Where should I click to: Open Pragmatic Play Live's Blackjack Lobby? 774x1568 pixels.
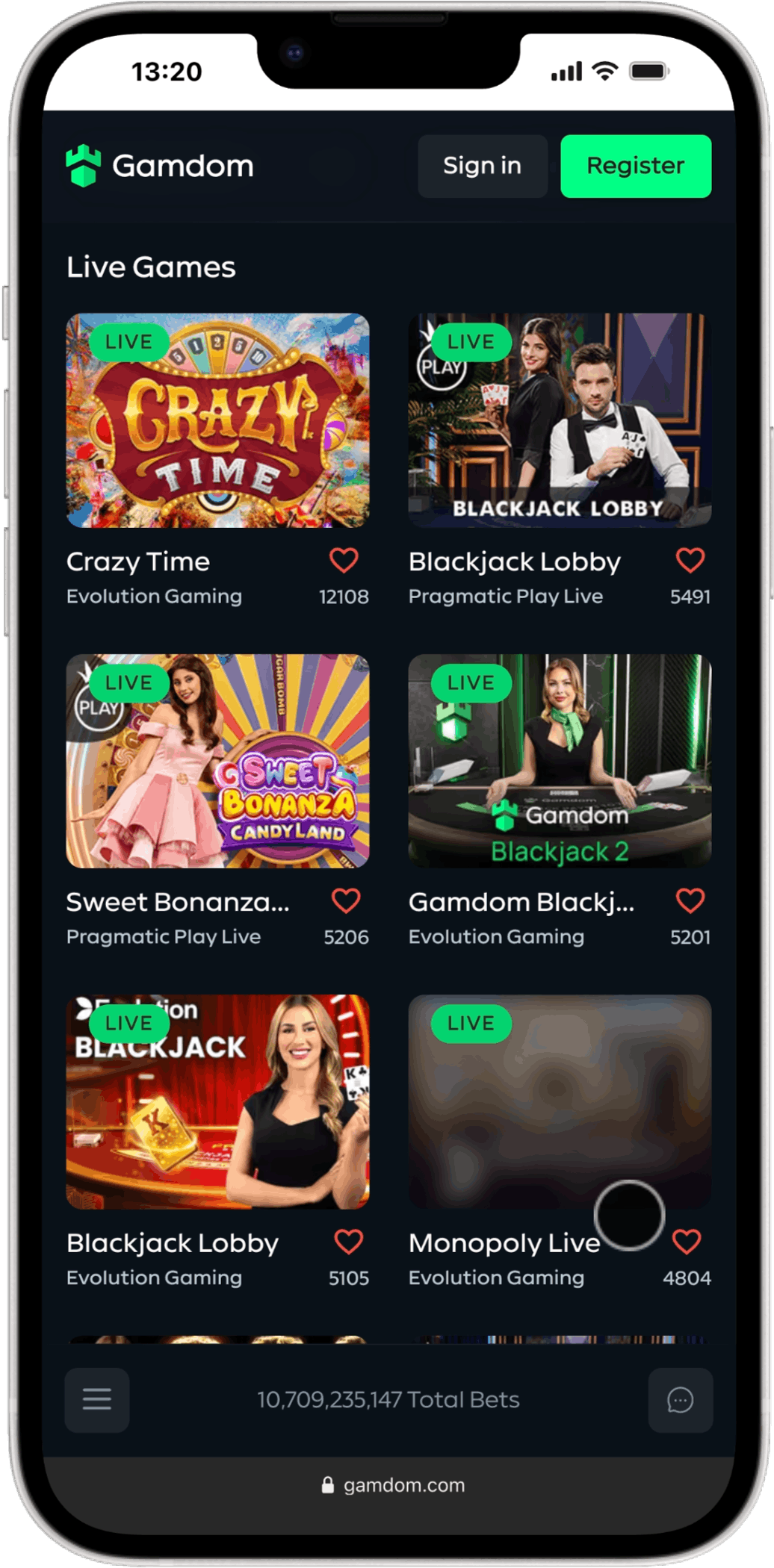tap(560, 420)
